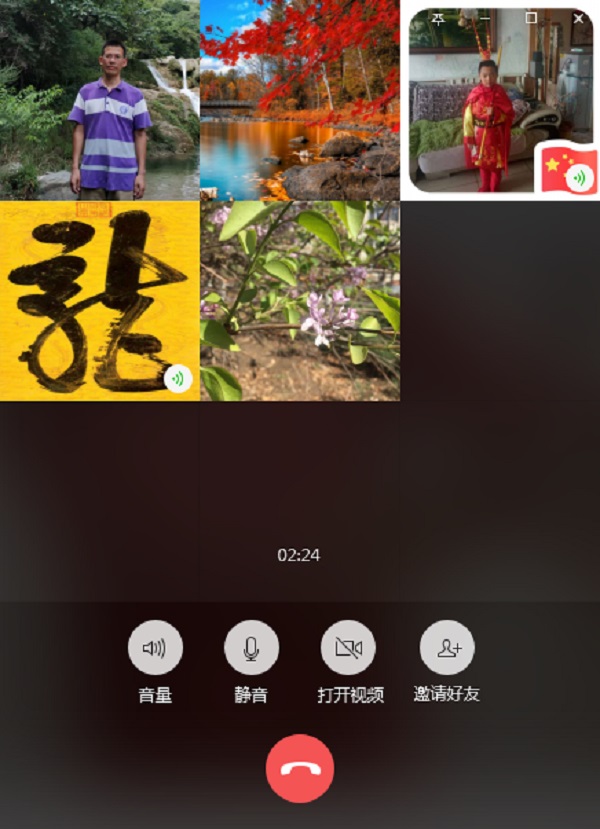Screen dimensions: 600x829
Task: Hang up with the red end-call button
Action: click(300, 768)
